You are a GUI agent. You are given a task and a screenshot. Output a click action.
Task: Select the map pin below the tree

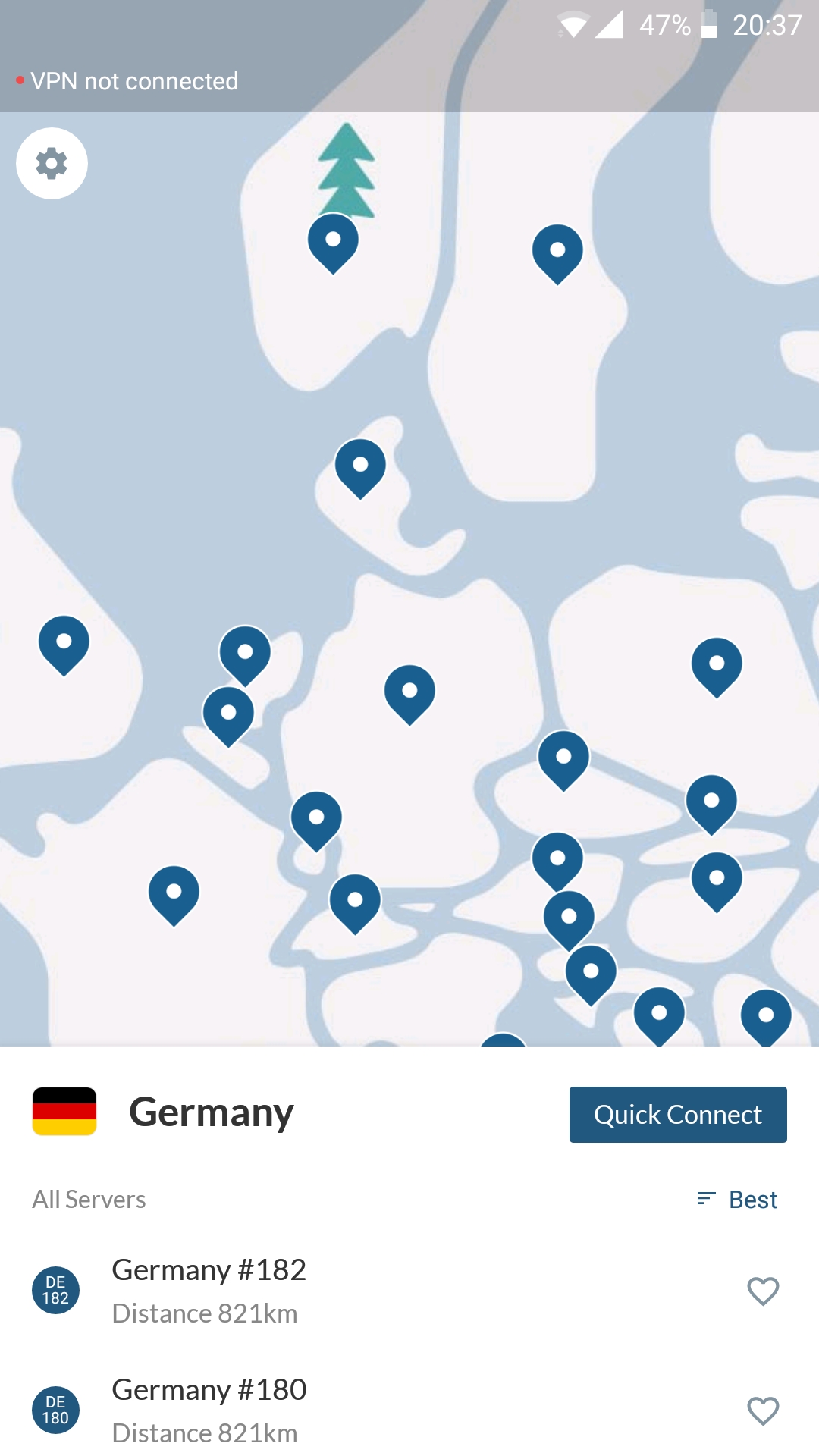pos(333,241)
